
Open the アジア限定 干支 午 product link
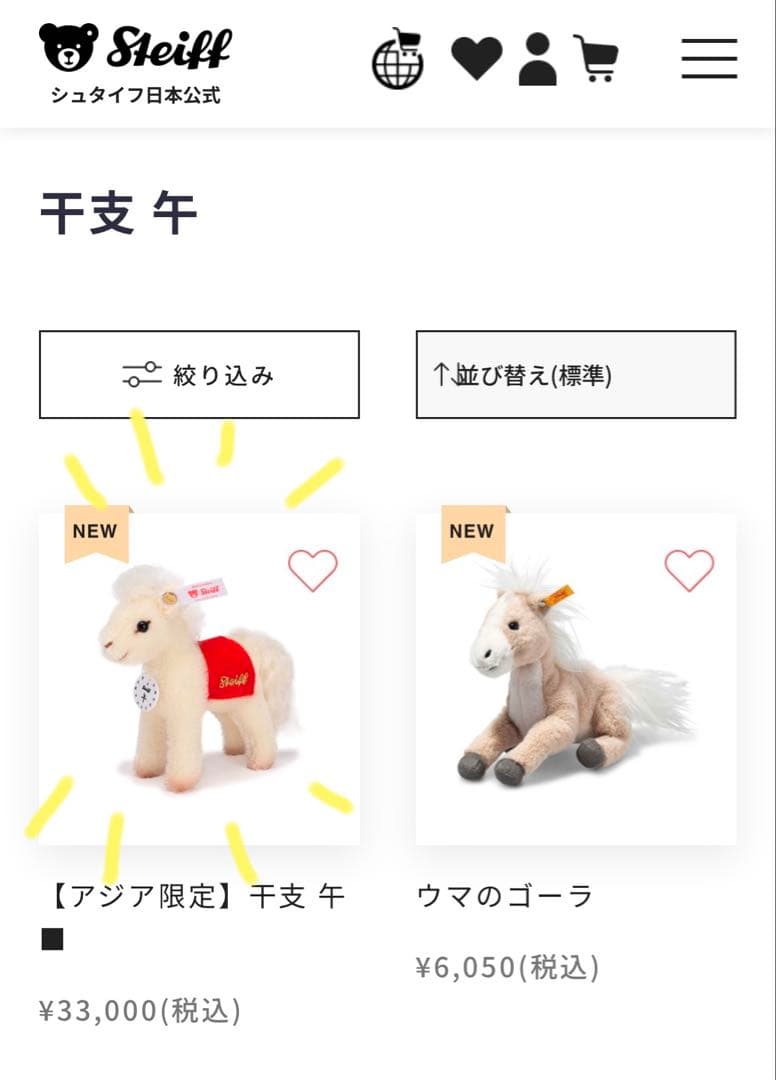coord(195,897)
